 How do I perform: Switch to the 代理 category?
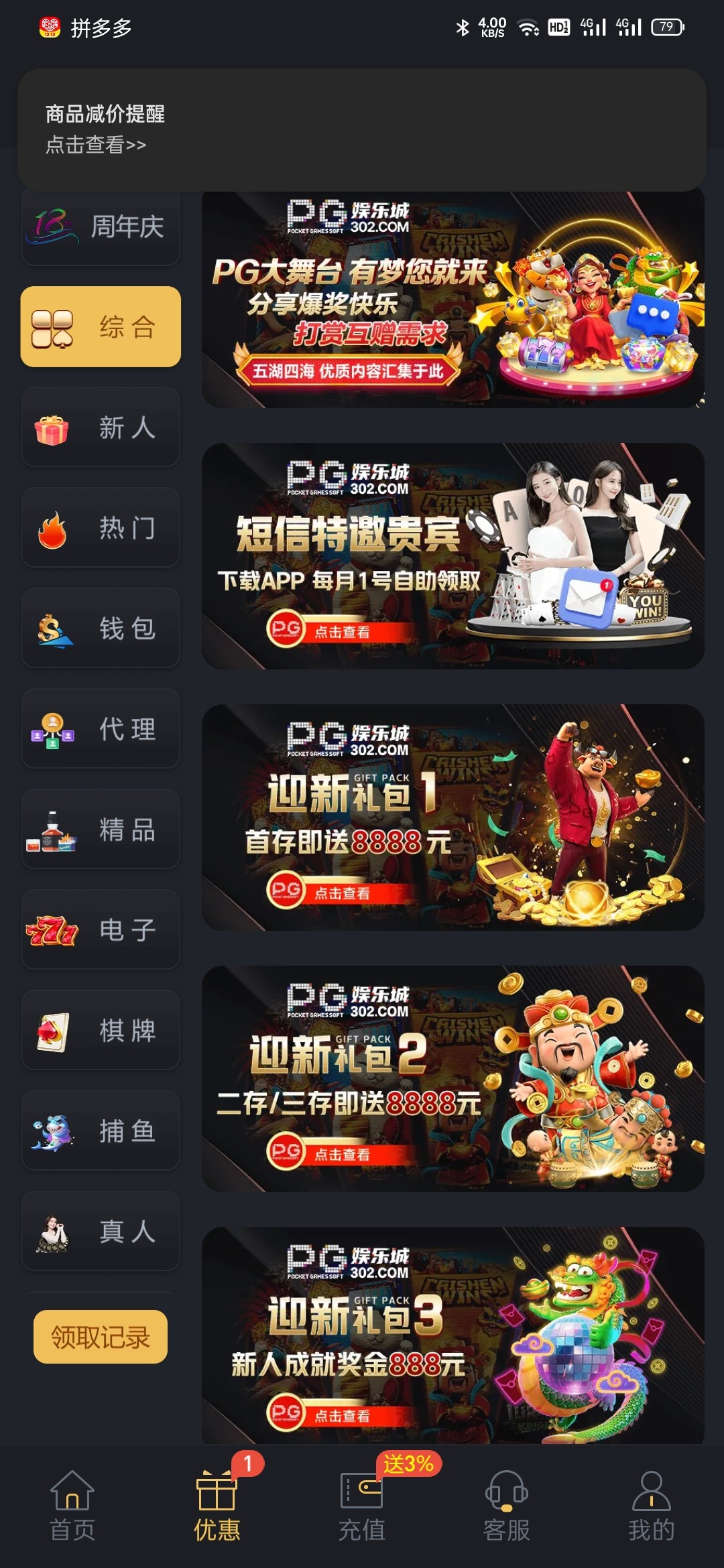pyautogui.click(x=101, y=729)
